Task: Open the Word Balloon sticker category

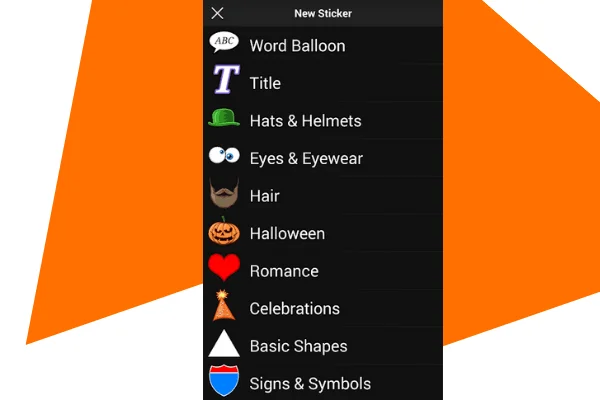Action: pos(297,46)
